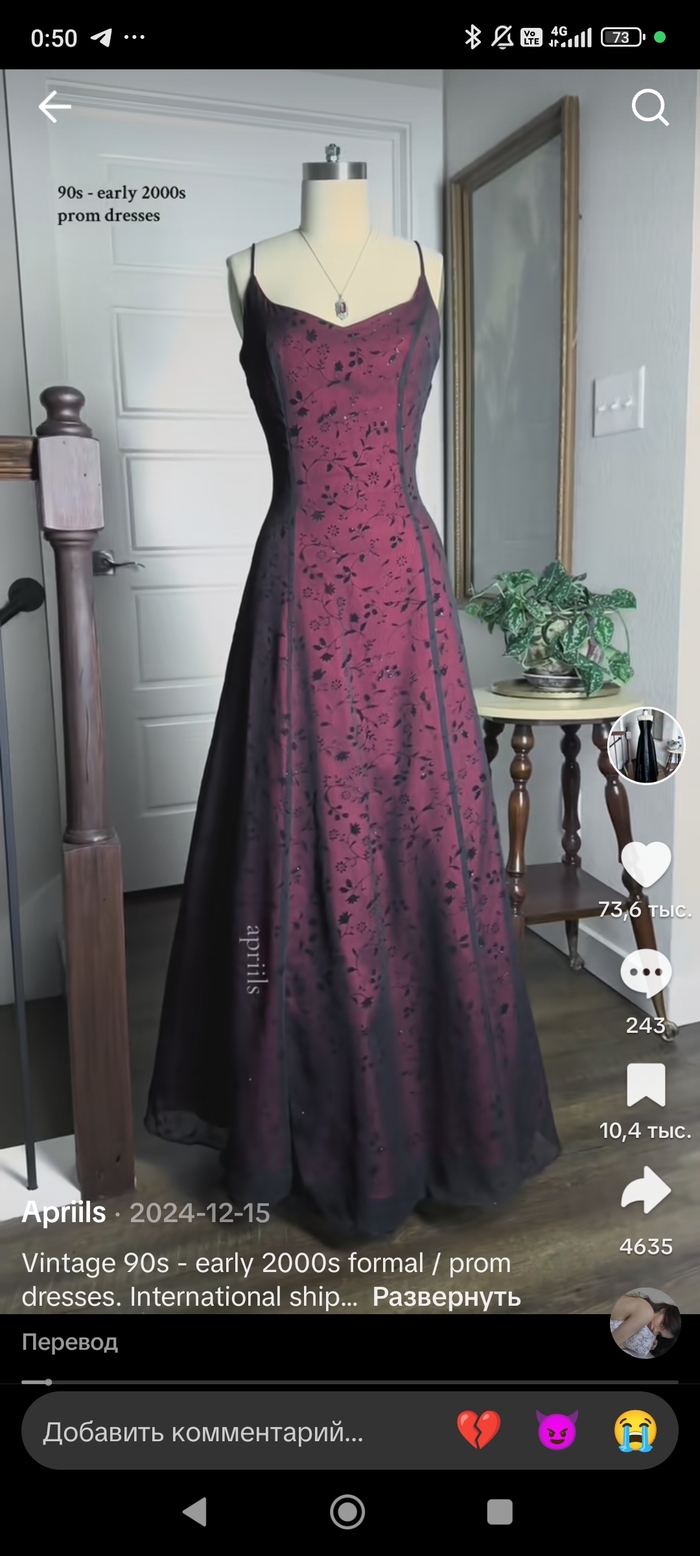Send the purple devil emoji reaction
700x1556 pixels.
[557, 1431]
